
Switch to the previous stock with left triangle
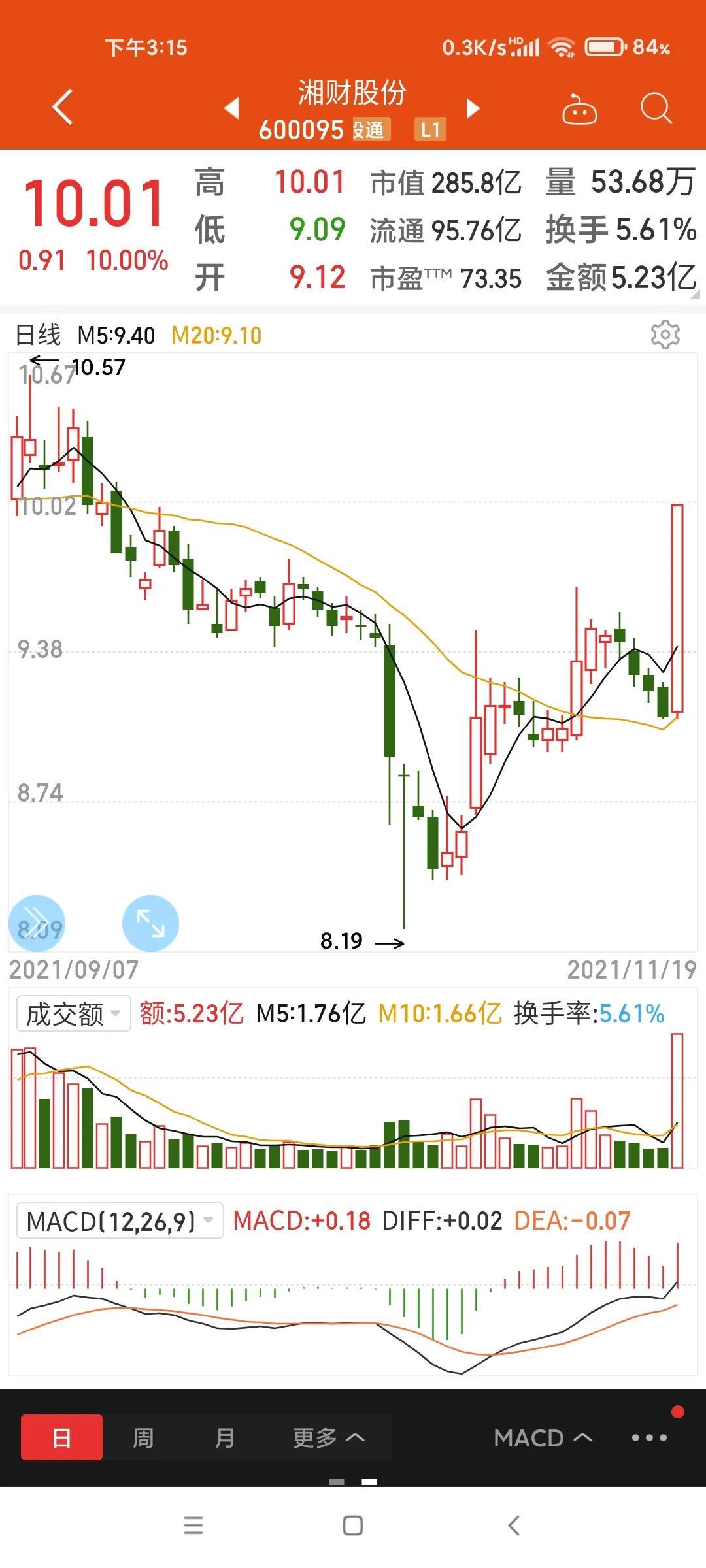231,108
